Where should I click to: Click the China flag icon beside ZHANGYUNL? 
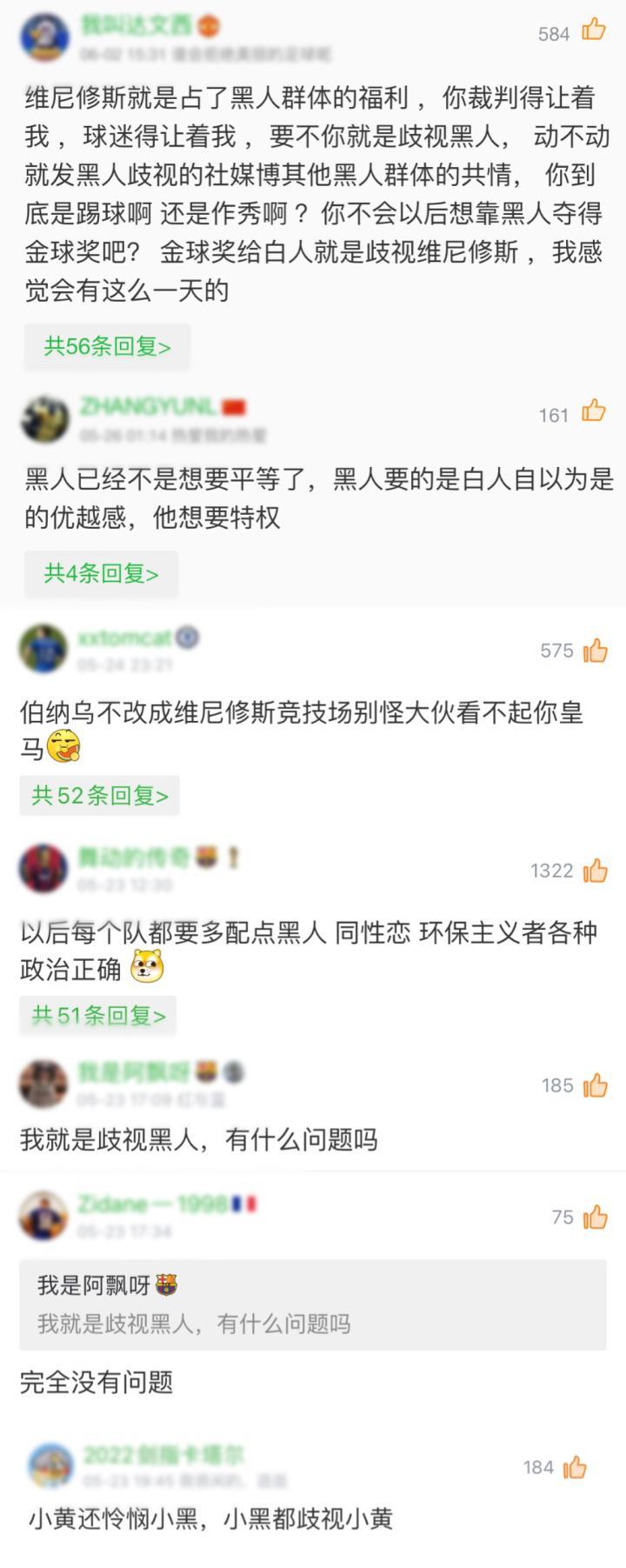coord(235,404)
